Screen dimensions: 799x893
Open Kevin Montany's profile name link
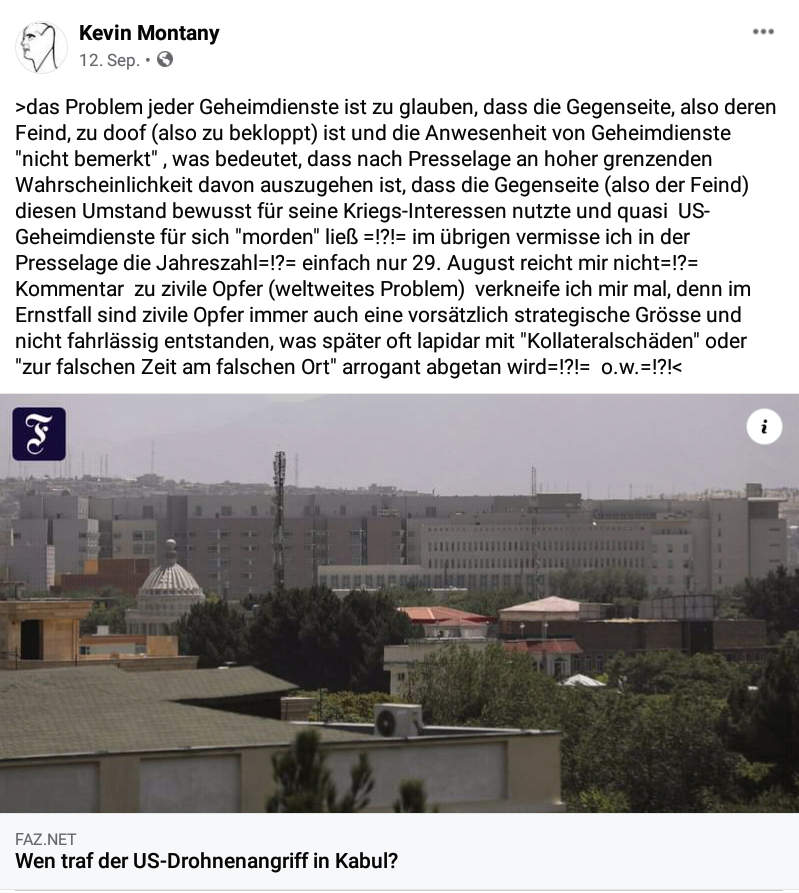[149, 33]
